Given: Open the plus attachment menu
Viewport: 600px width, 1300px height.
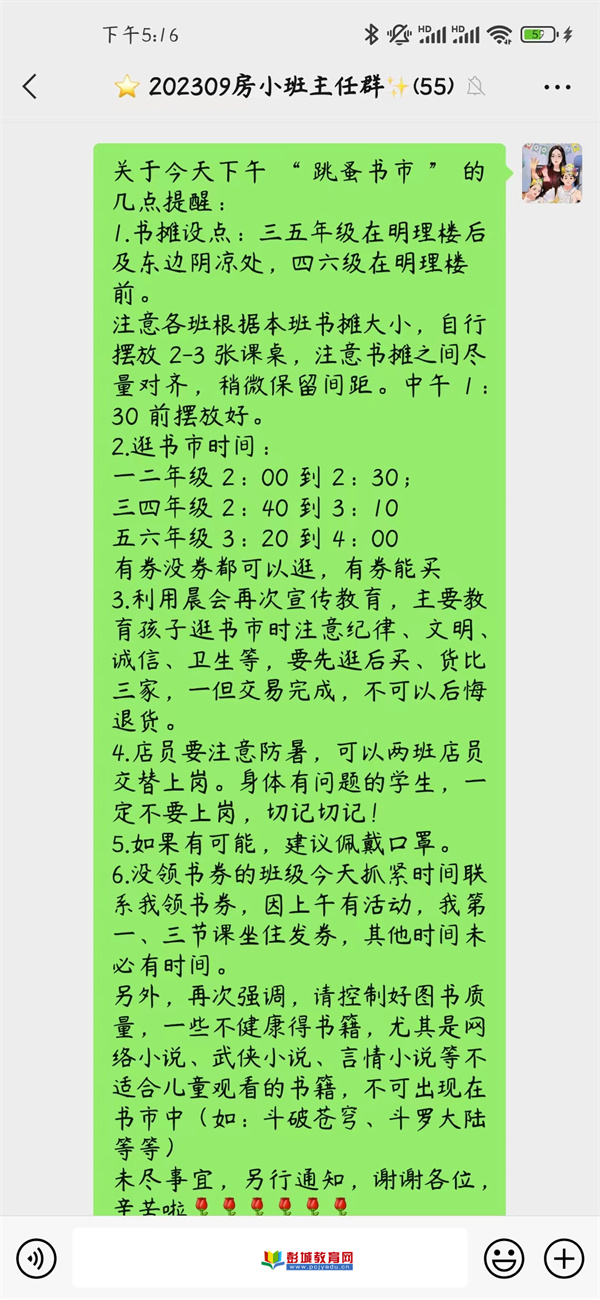Looking at the screenshot, I should (x=564, y=1257).
